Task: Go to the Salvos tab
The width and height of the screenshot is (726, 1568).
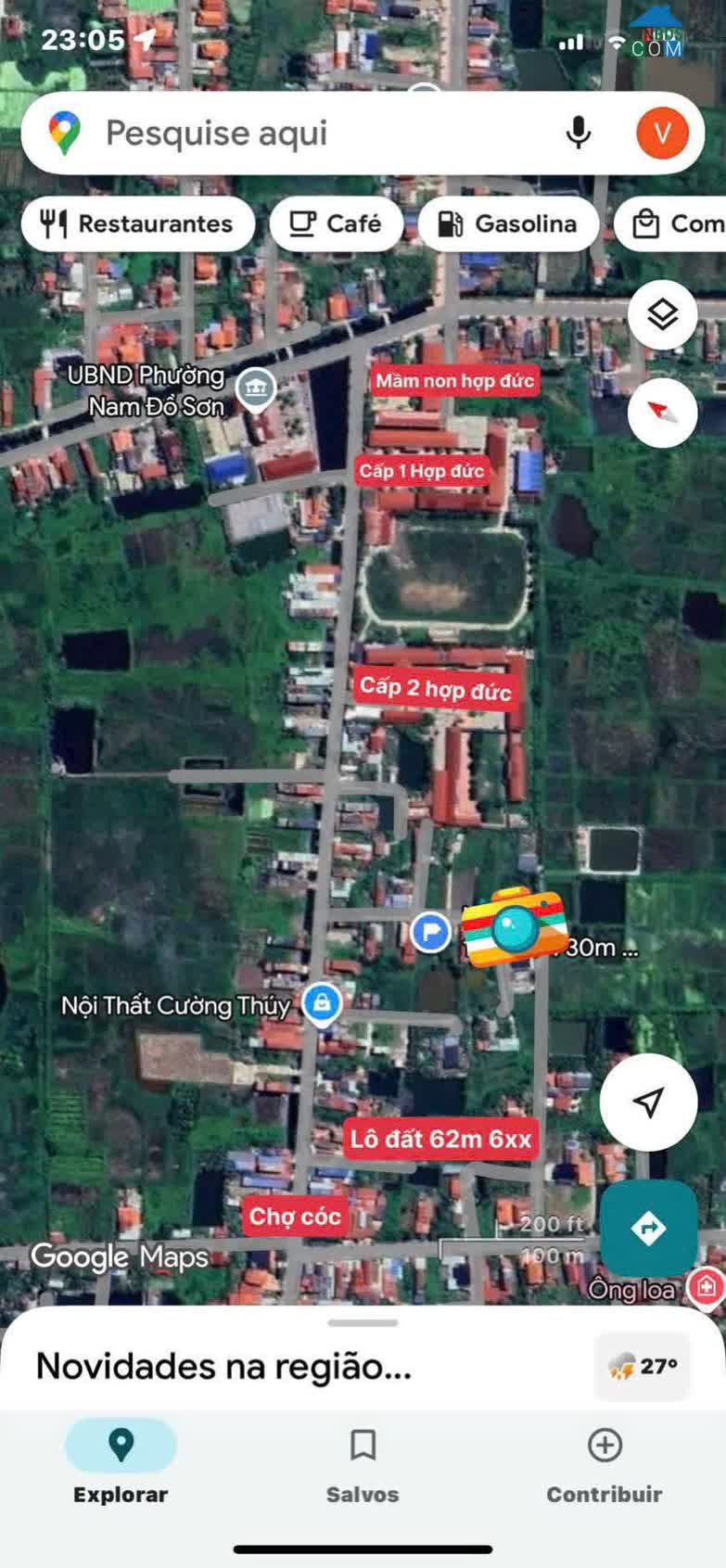Action: coord(363,1461)
